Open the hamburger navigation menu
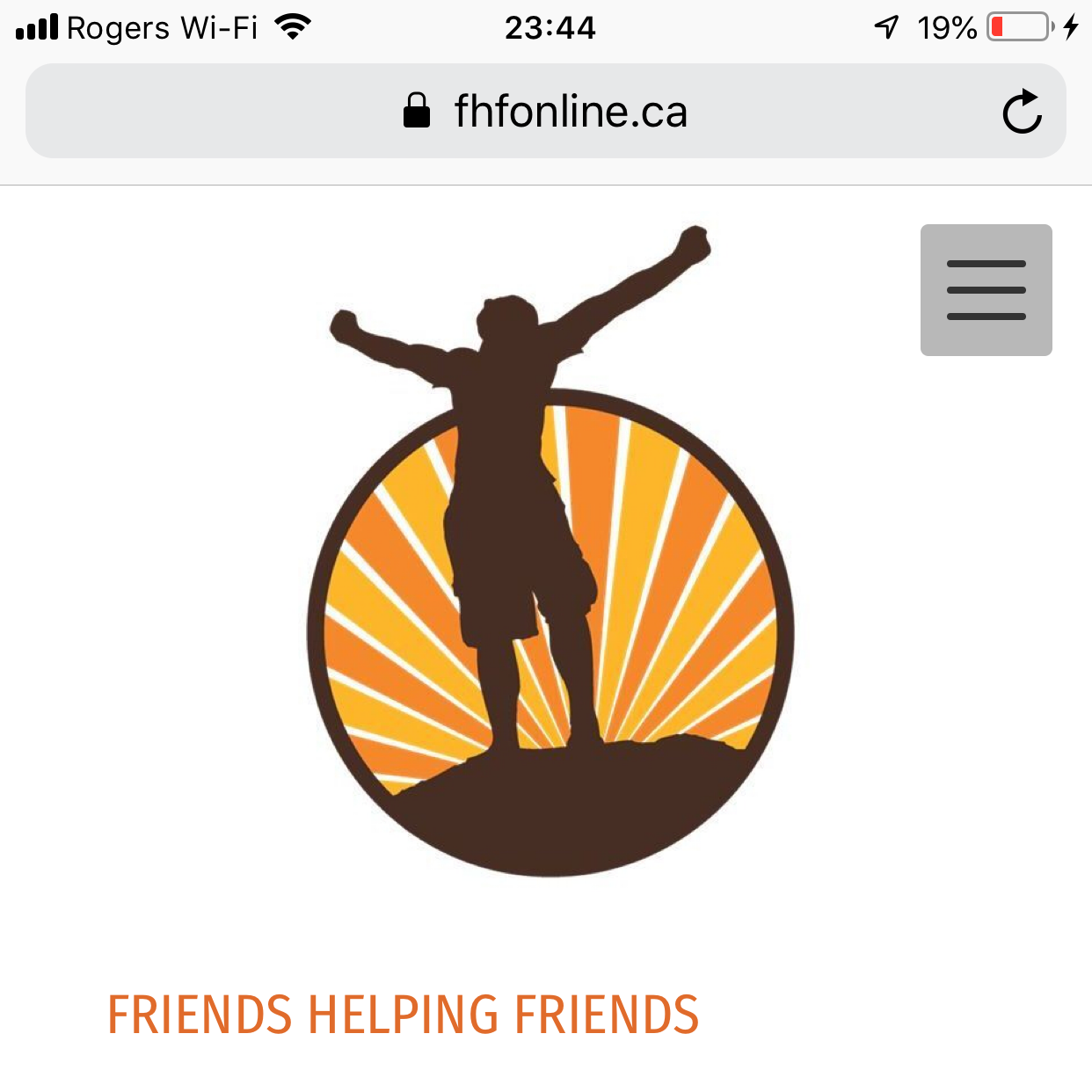The image size is (1092, 1092). pyautogui.click(x=986, y=290)
